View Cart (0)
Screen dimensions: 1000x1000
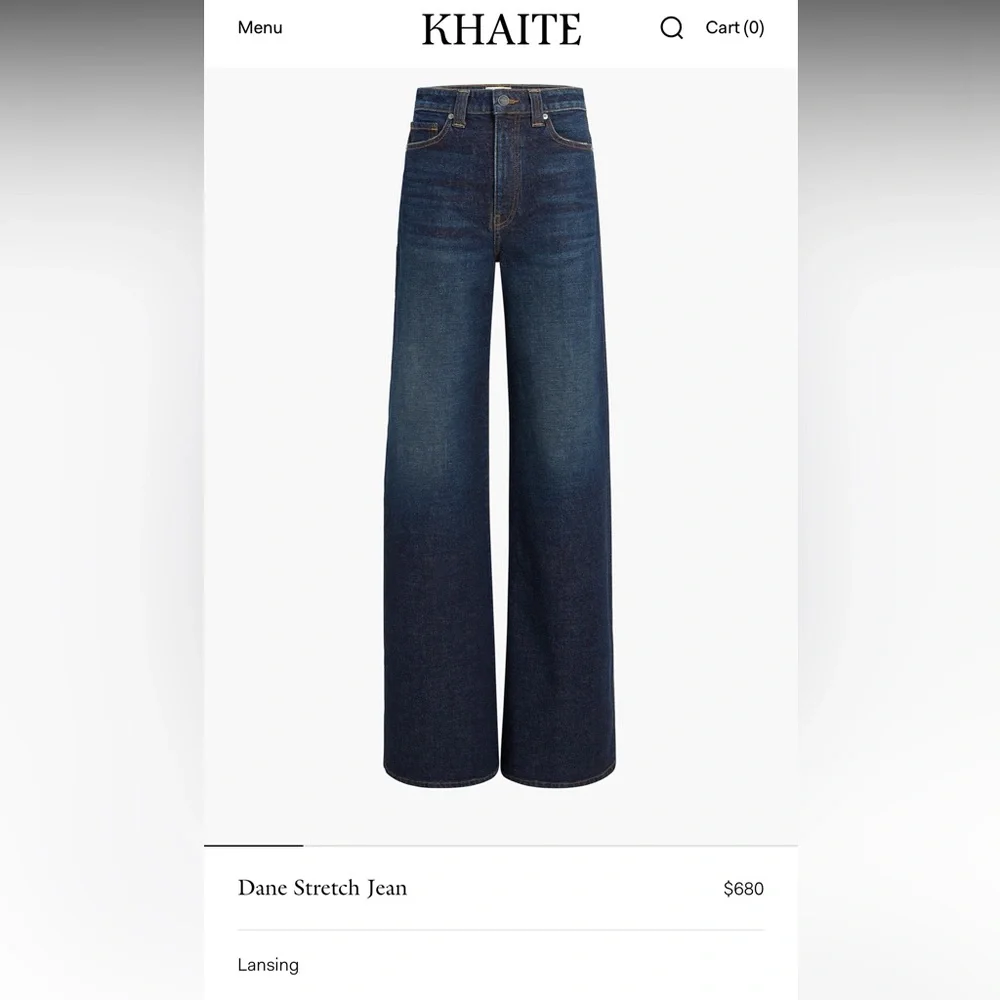click(x=735, y=28)
